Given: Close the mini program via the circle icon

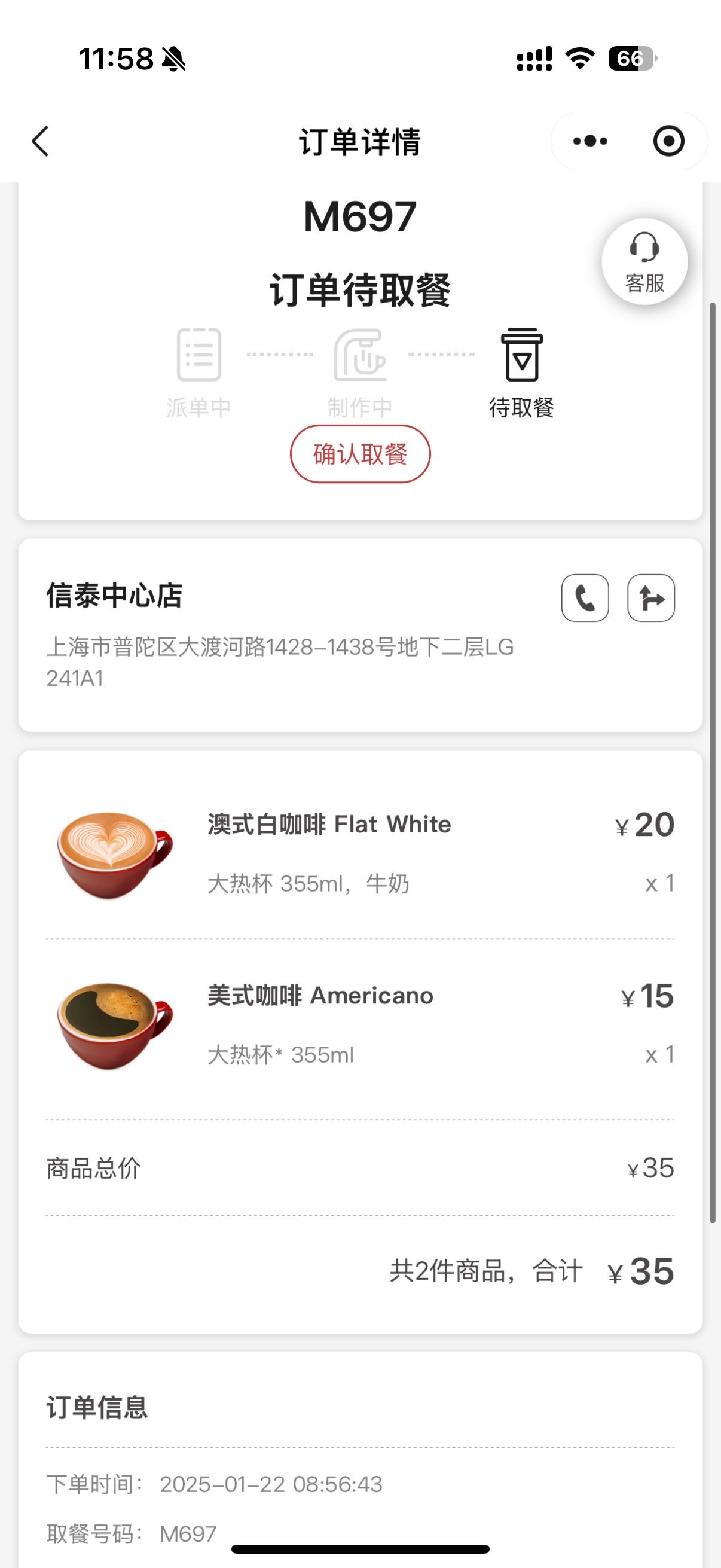Looking at the screenshot, I should tap(668, 141).
